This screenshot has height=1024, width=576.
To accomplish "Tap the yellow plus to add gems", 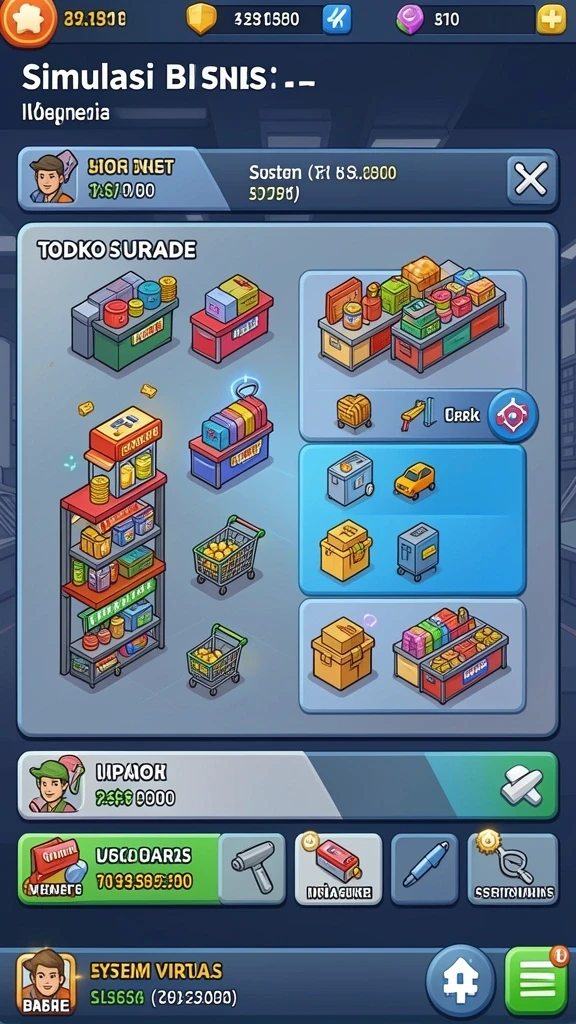I will [x=551, y=20].
